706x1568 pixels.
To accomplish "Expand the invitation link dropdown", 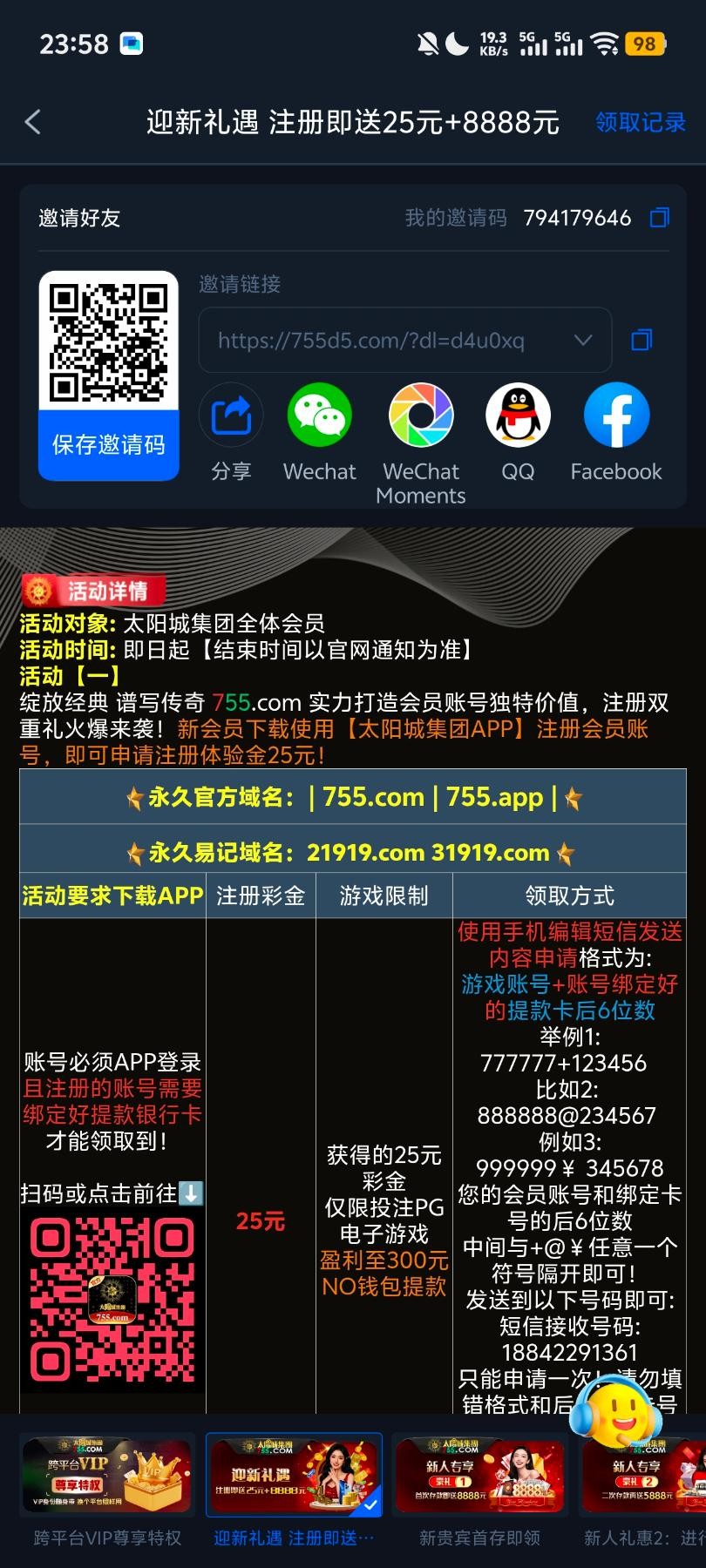I will click(x=582, y=341).
